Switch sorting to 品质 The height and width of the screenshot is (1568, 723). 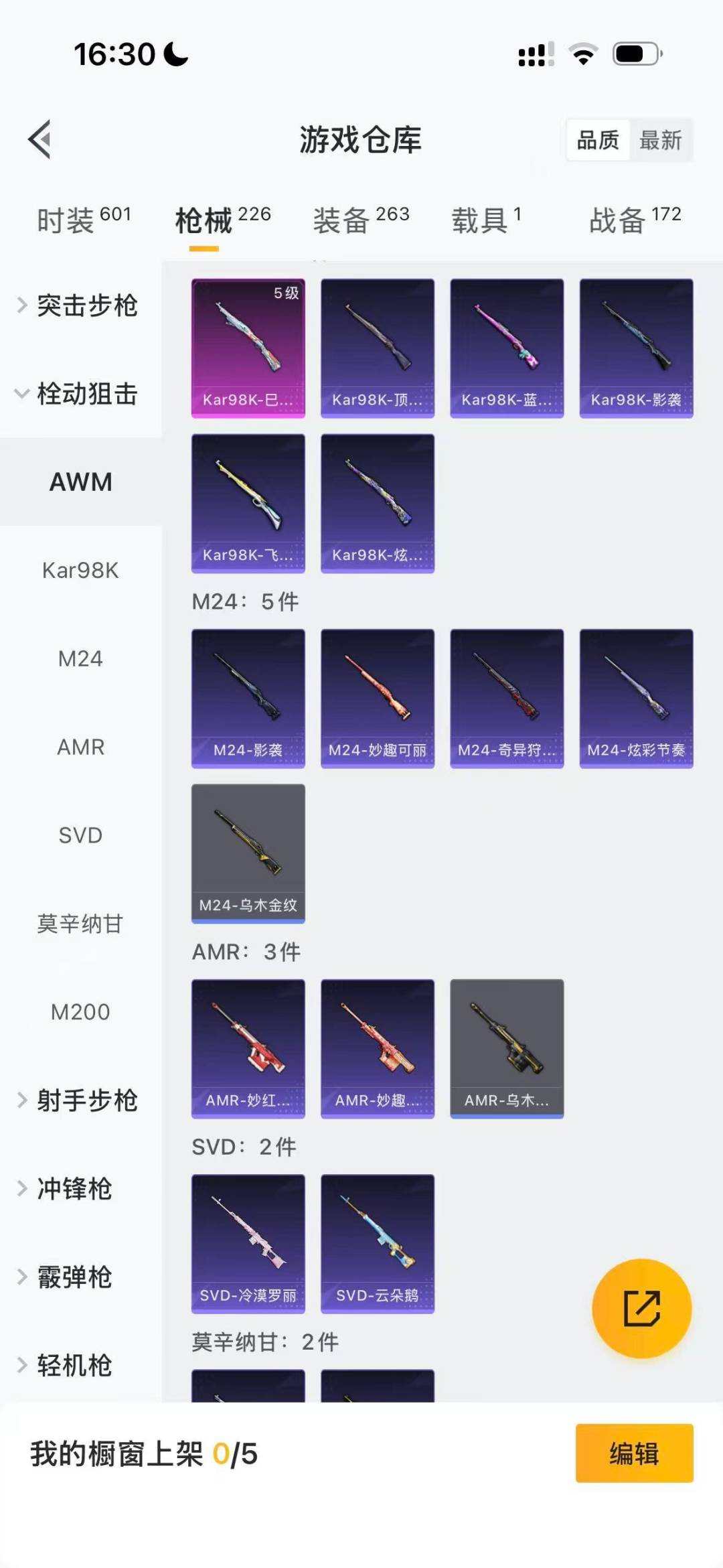(x=598, y=140)
